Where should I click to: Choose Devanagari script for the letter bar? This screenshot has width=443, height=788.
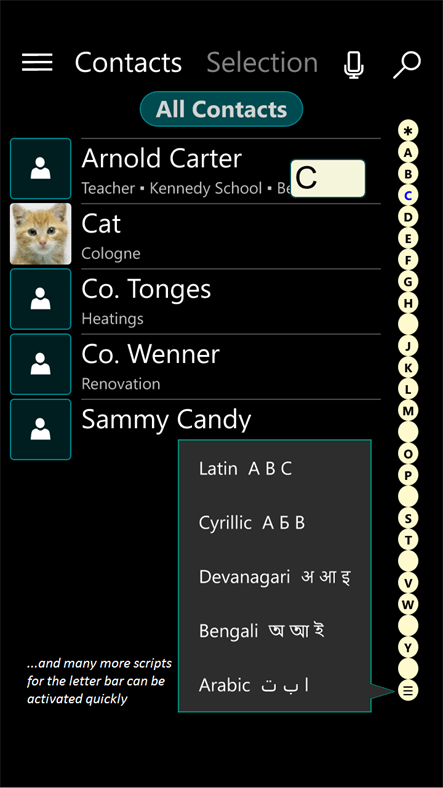pyautogui.click(x=274, y=576)
